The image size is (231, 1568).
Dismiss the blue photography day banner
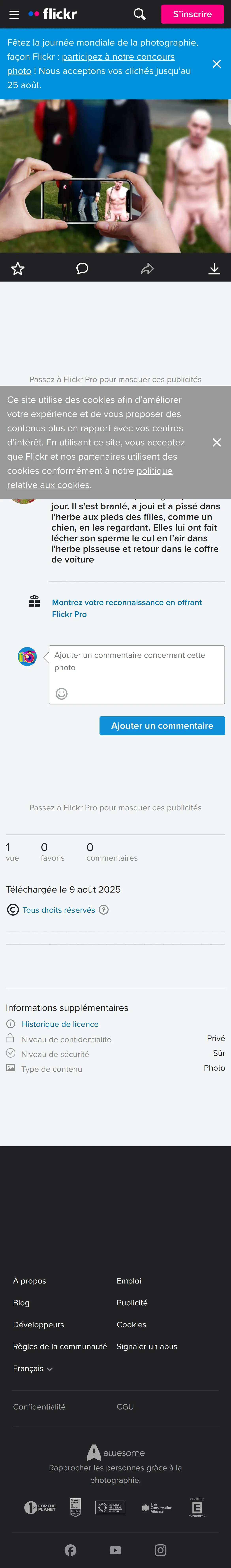point(216,64)
